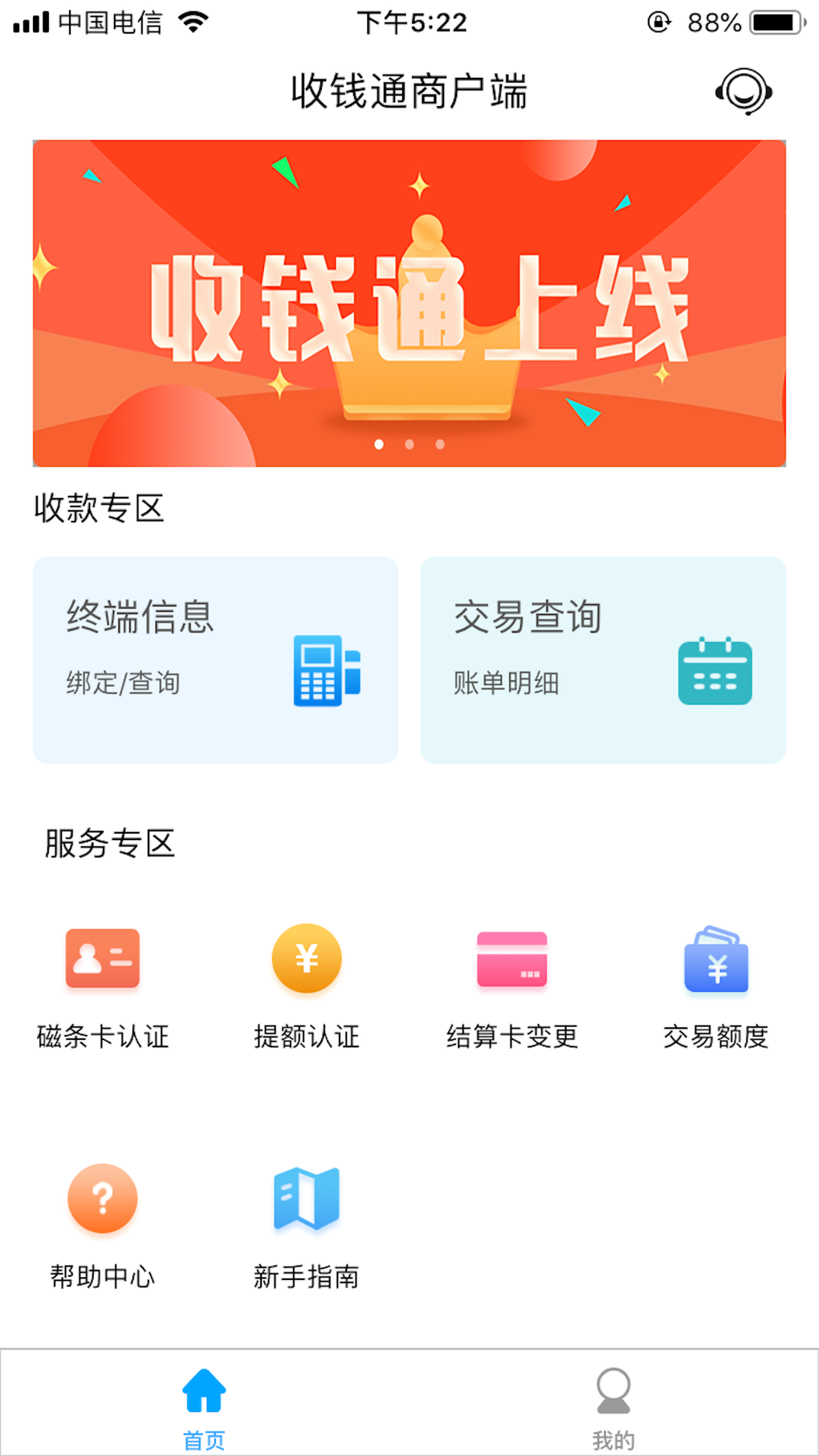Open 终端信息 terminal binding card

point(215,659)
